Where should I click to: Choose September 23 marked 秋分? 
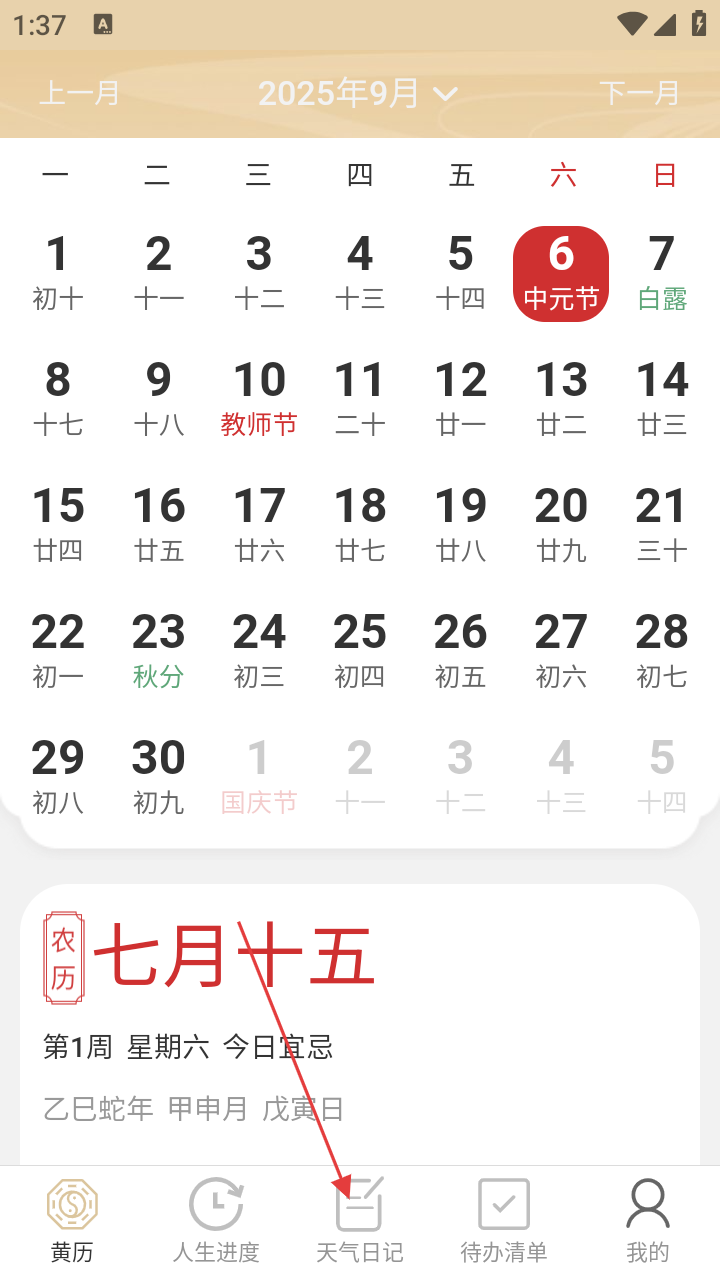pos(158,651)
